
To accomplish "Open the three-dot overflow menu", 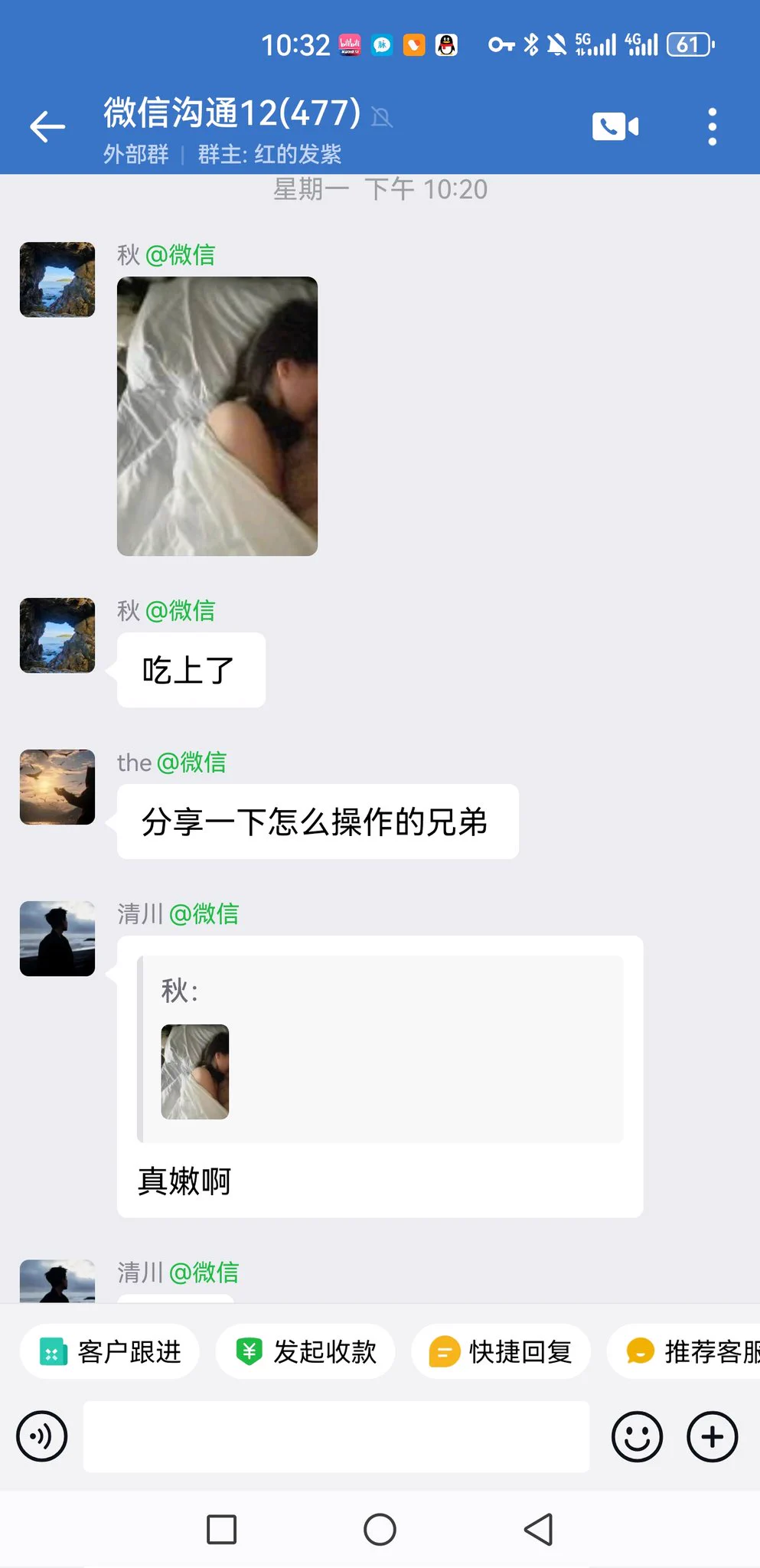I will click(x=712, y=127).
